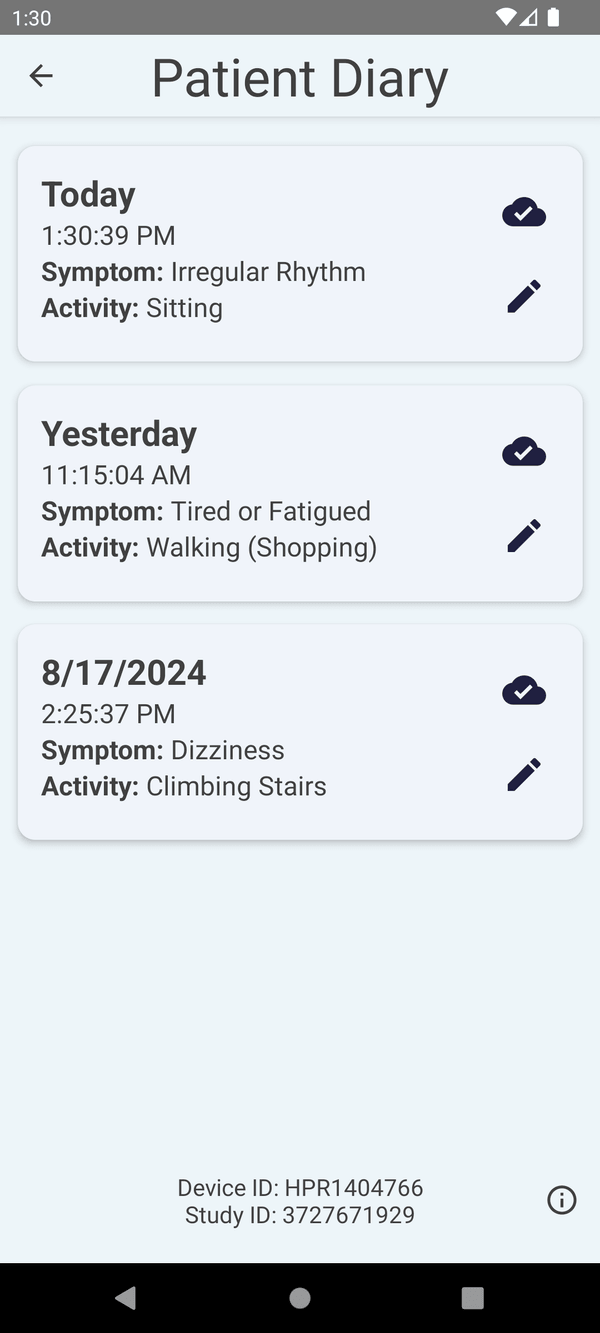The height and width of the screenshot is (1333, 600).
Task: Open recent apps from navigation bar
Action: point(473,1298)
